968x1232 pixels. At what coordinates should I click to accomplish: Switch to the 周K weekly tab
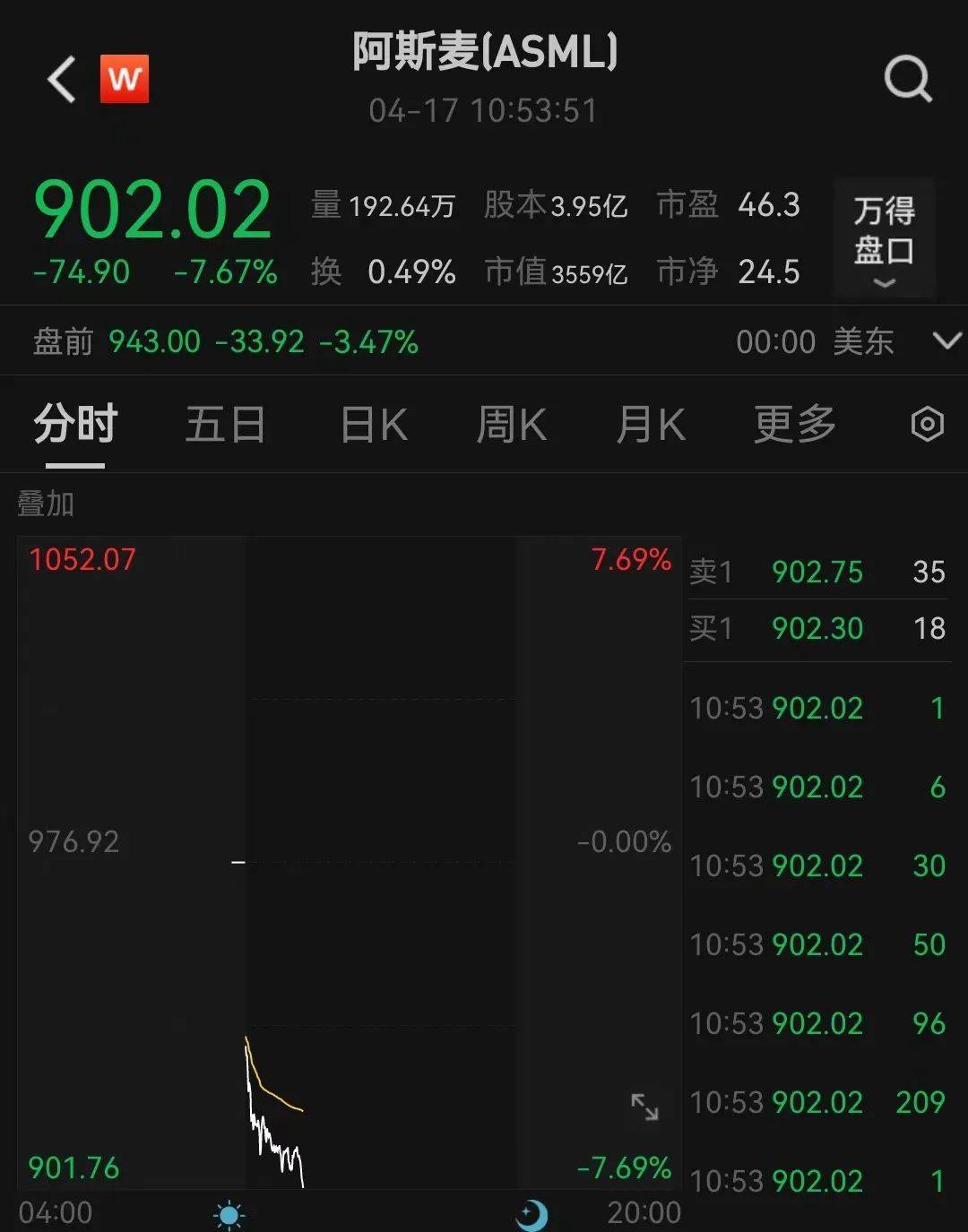tap(509, 425)
